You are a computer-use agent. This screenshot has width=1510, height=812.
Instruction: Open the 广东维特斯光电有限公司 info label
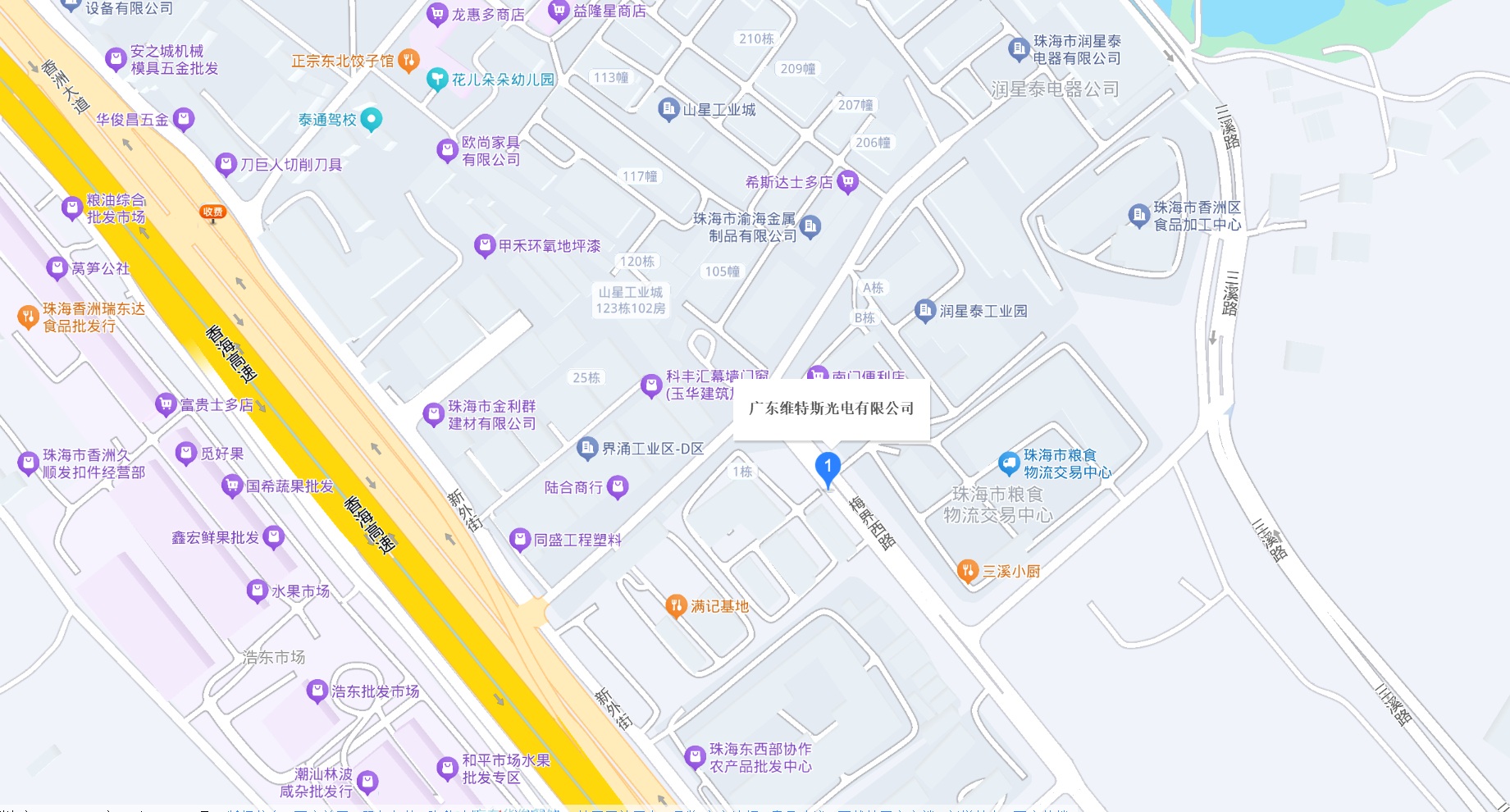tap(831, 408)
